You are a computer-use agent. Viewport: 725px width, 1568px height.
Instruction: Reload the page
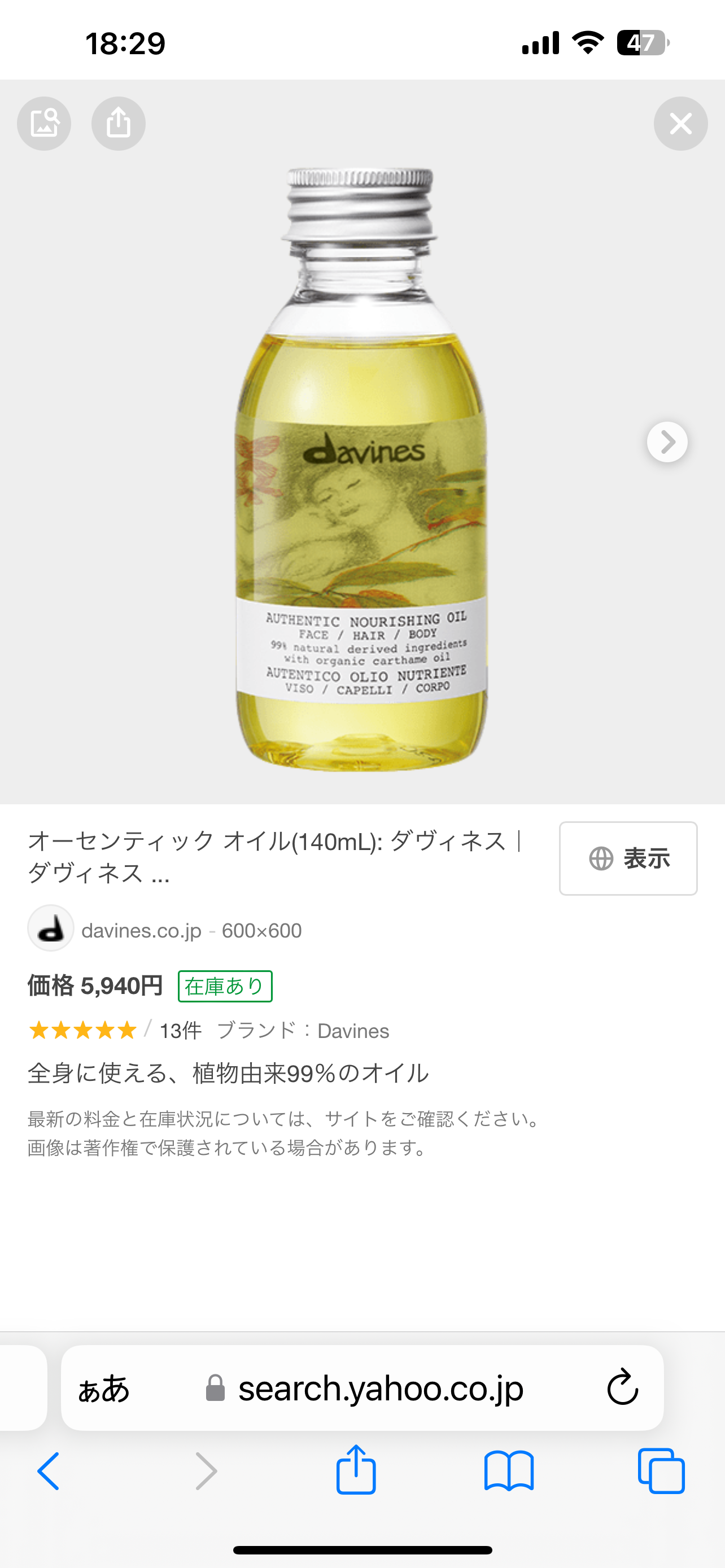point(622,1388)
